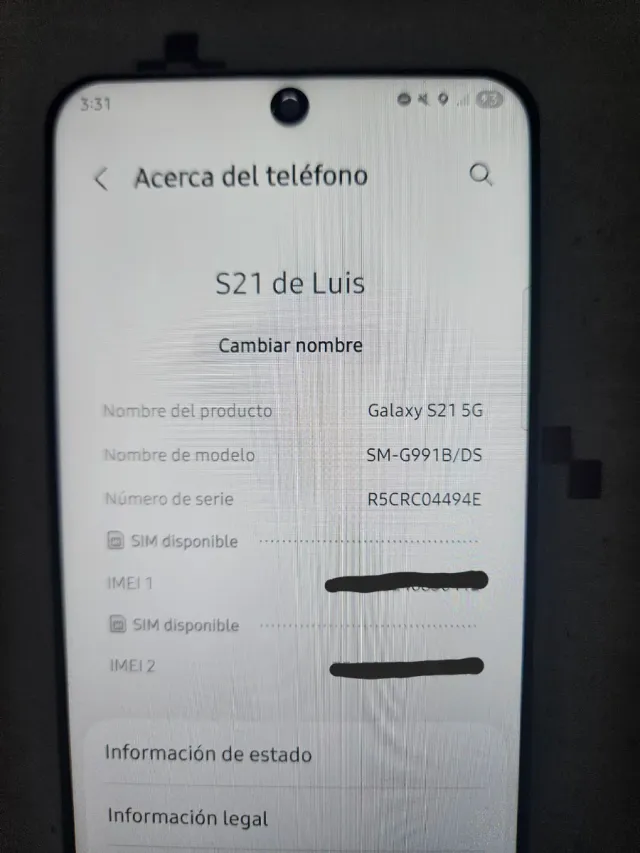Go back from Acerca del teléfono
Viewport: 640px width, 853px height.
(100, 178)
